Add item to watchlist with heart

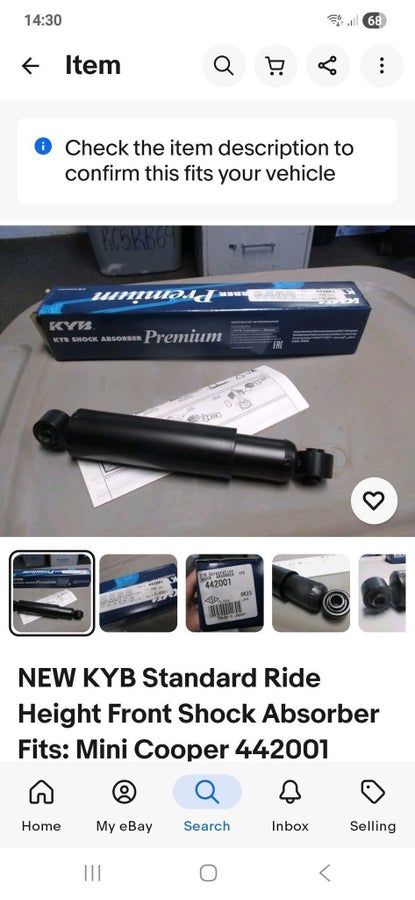tap(374, 501)
